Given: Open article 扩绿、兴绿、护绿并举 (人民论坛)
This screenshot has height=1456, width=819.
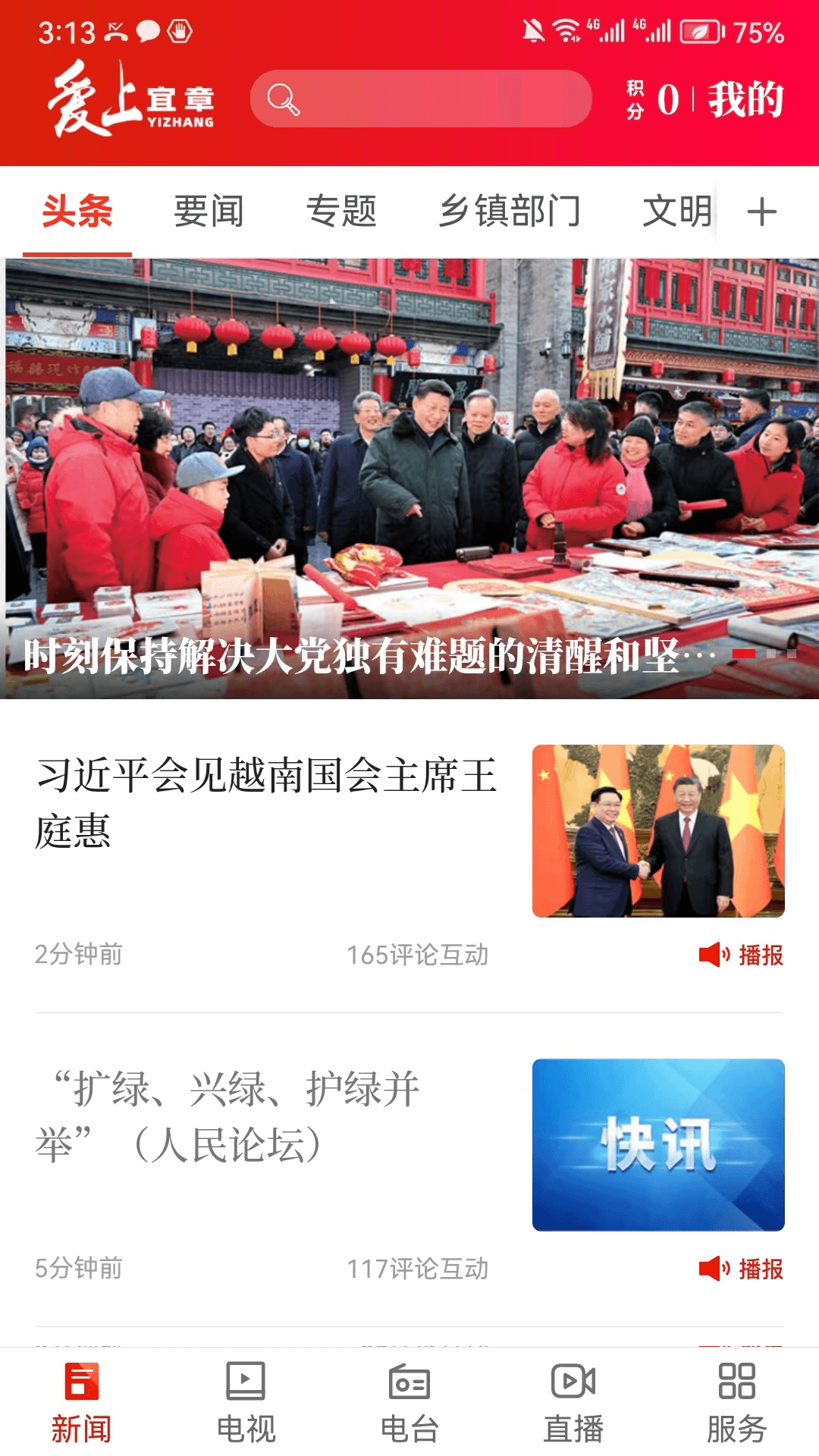Looking at the screenshot, I should 227,1116.
